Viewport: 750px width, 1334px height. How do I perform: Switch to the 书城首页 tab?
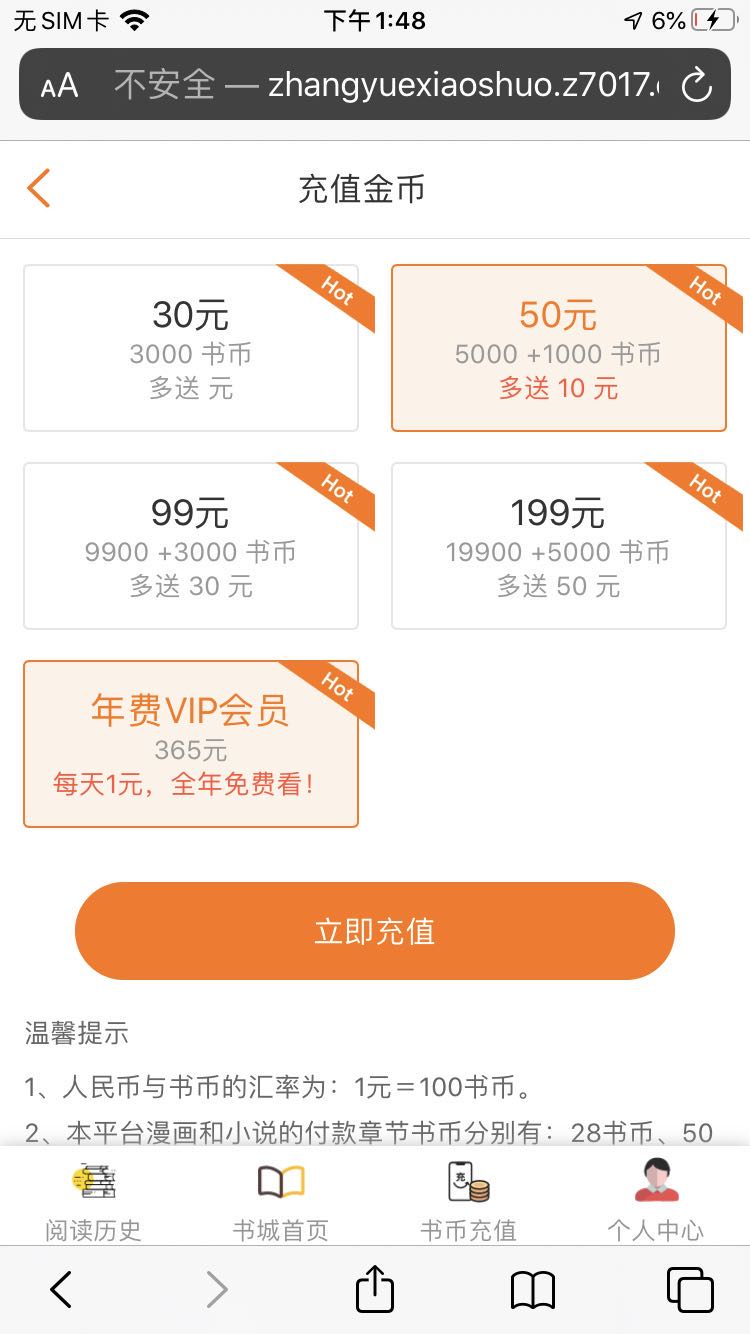[x=281, y=1199]
